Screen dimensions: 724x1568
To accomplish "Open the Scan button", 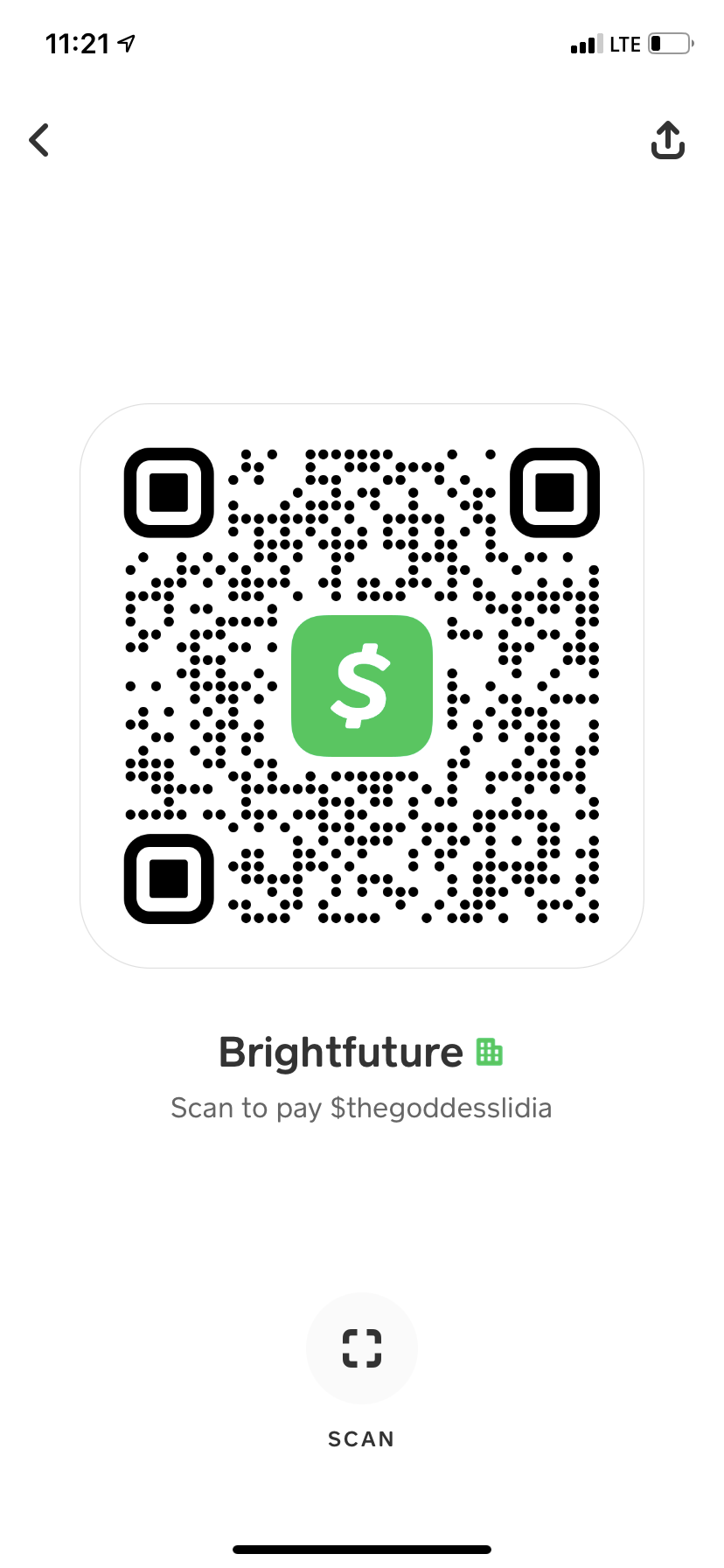I will click(362, 1348).
